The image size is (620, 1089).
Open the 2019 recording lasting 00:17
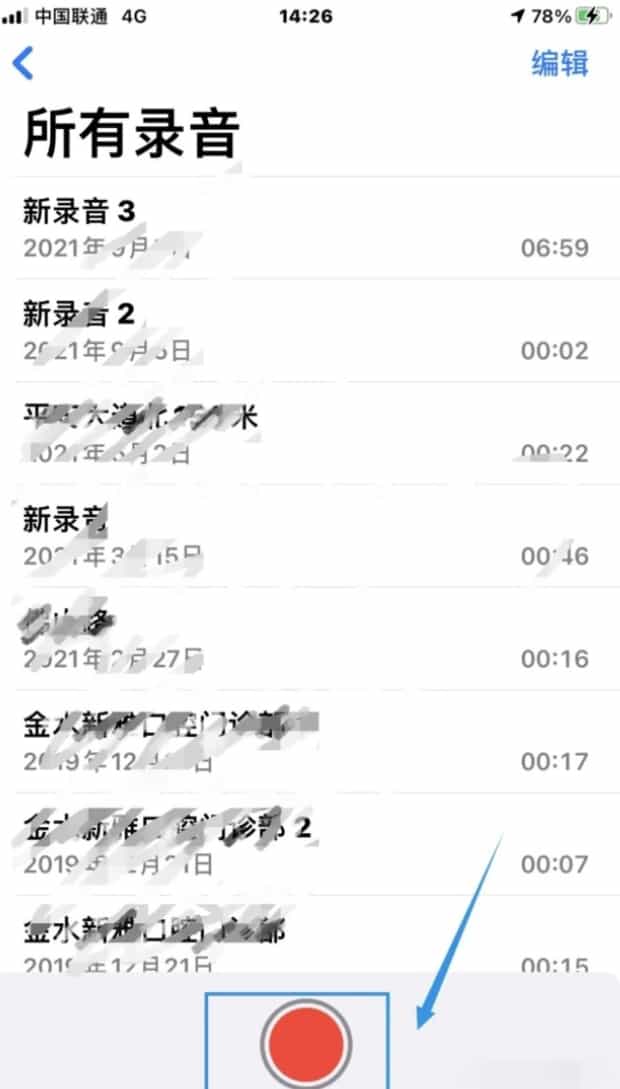tap(300, 741)
